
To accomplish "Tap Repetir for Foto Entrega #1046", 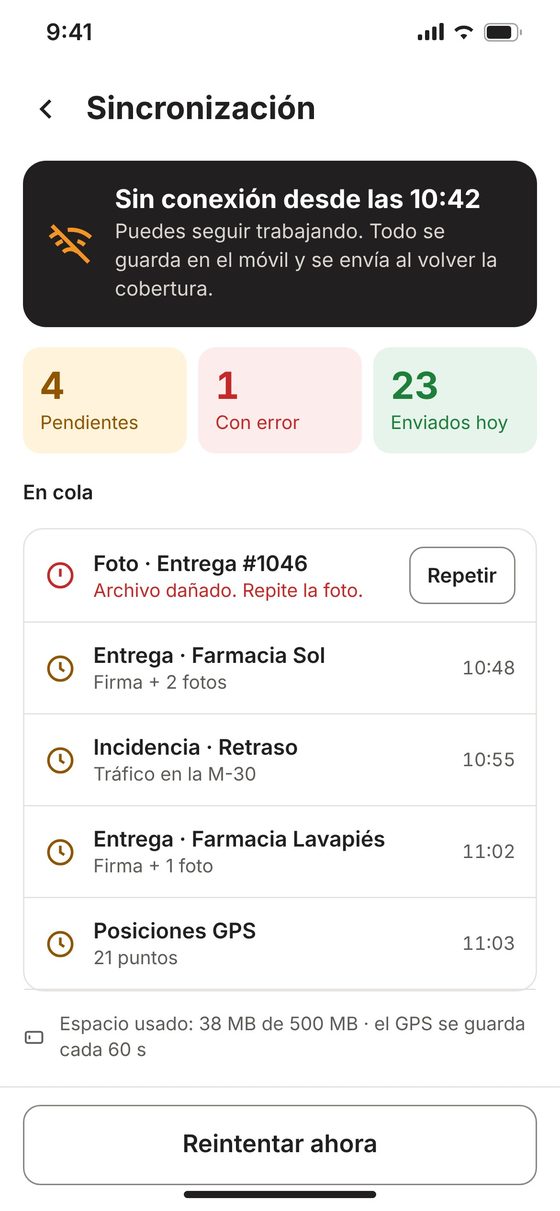I will coord(462,576).
